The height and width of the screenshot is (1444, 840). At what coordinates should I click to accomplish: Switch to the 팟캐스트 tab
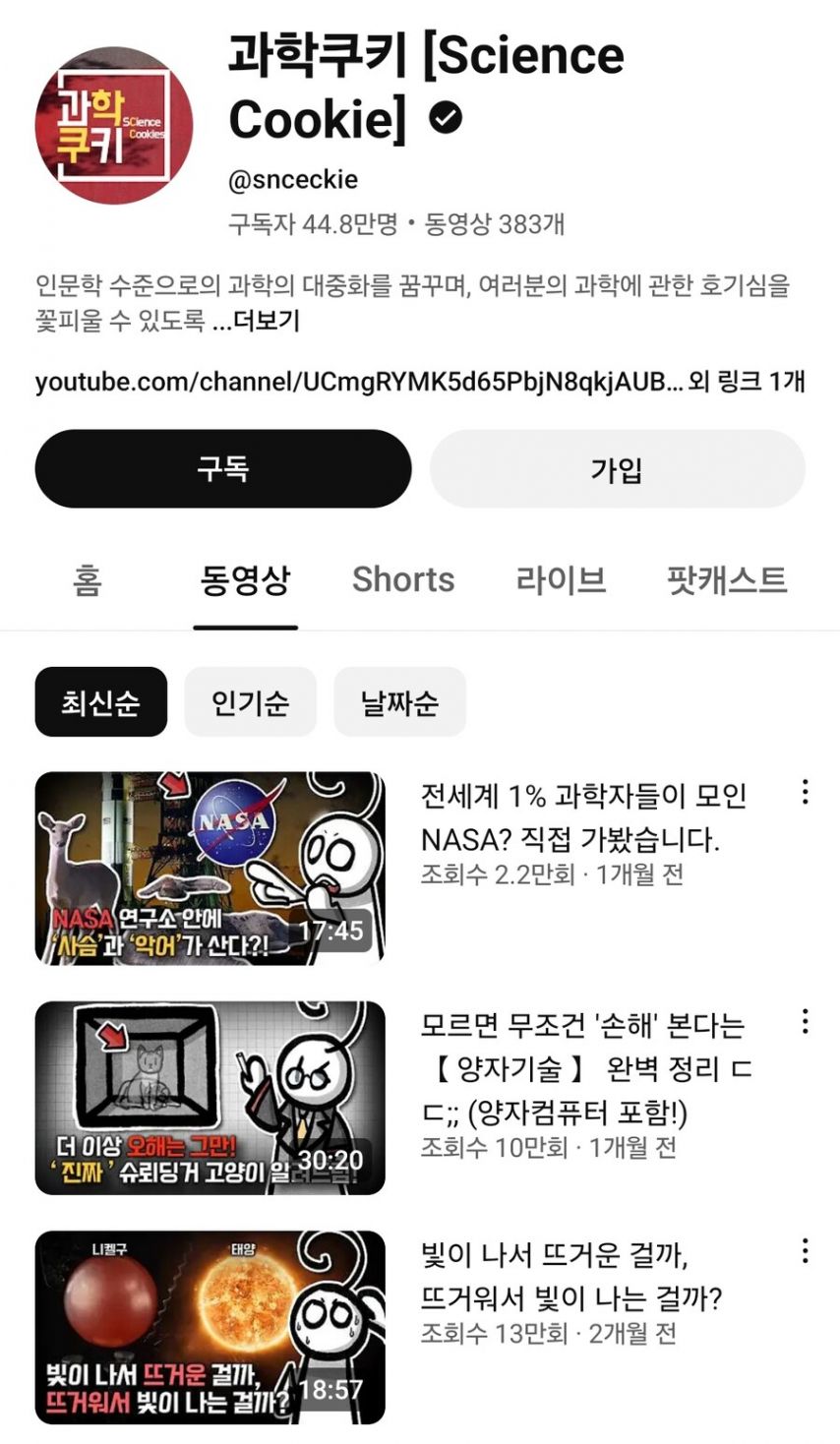point(727,579)
